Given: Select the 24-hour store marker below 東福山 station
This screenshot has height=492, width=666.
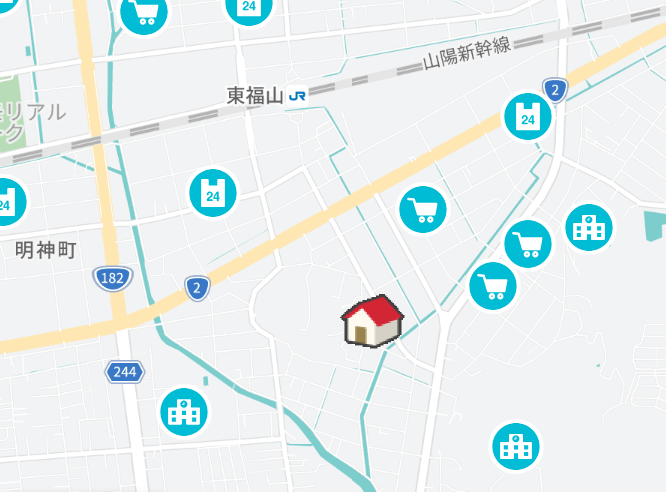Looking at the screenshot, I should 213,193.
